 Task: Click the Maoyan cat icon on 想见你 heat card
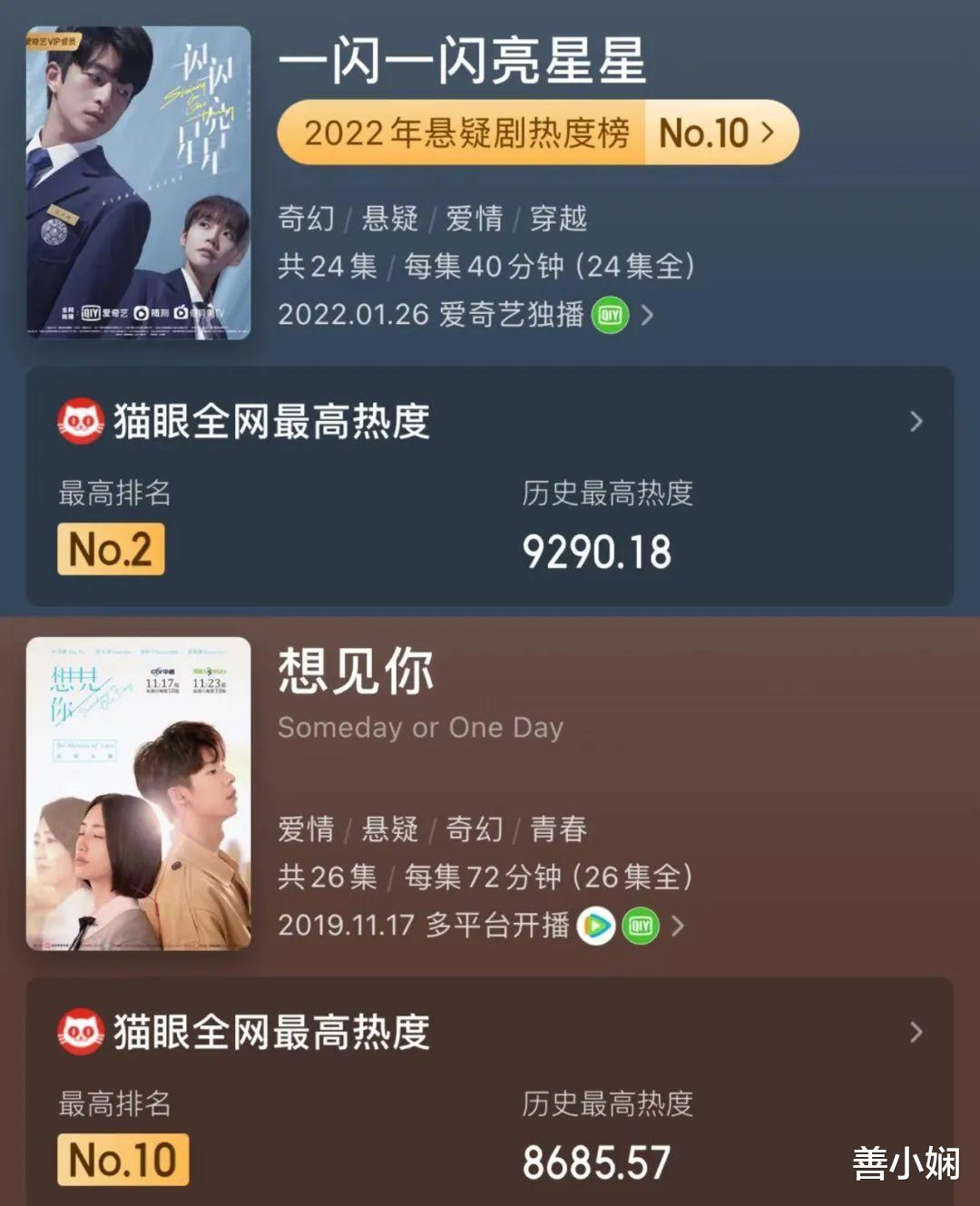pyautogui.click(x=80, y=1032)
